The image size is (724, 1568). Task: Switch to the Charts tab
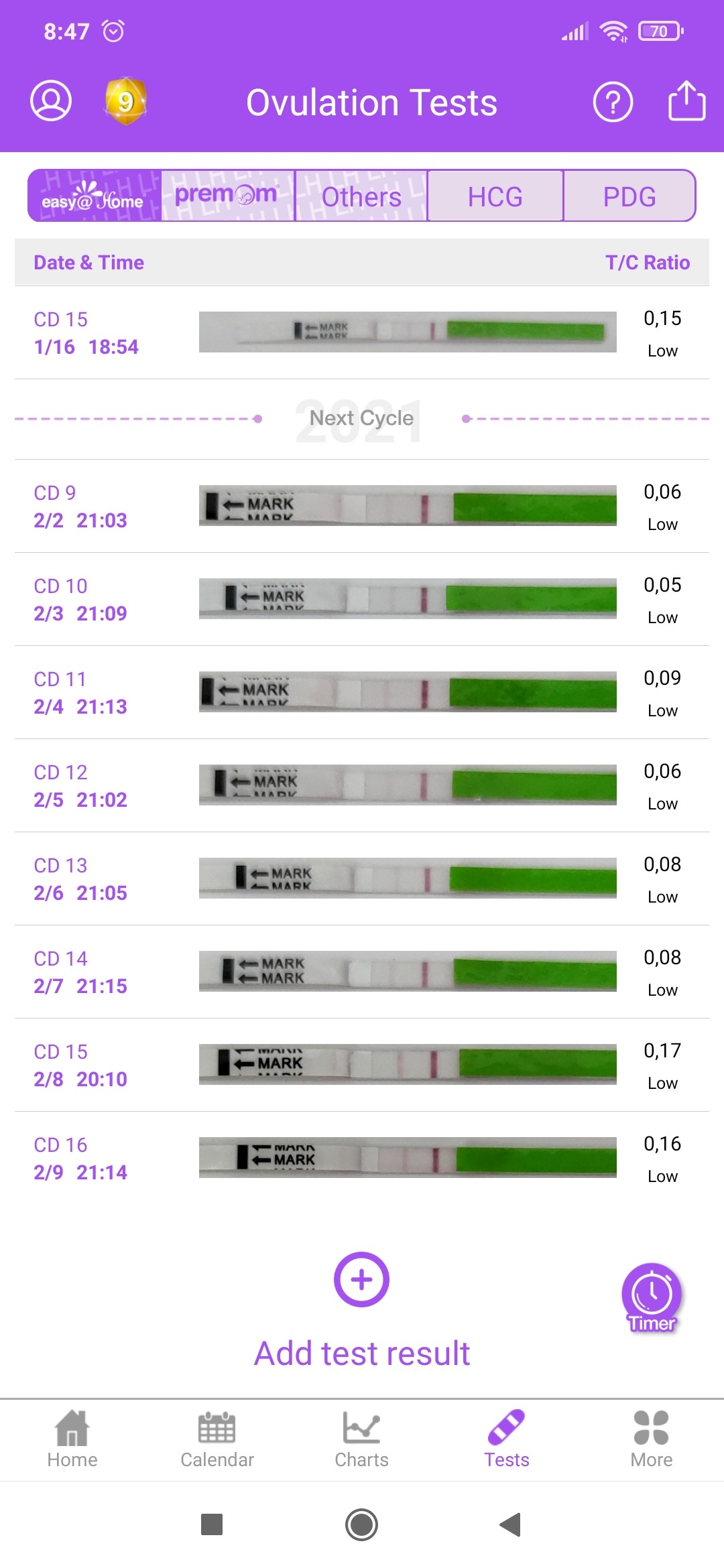pos(362,1439)
